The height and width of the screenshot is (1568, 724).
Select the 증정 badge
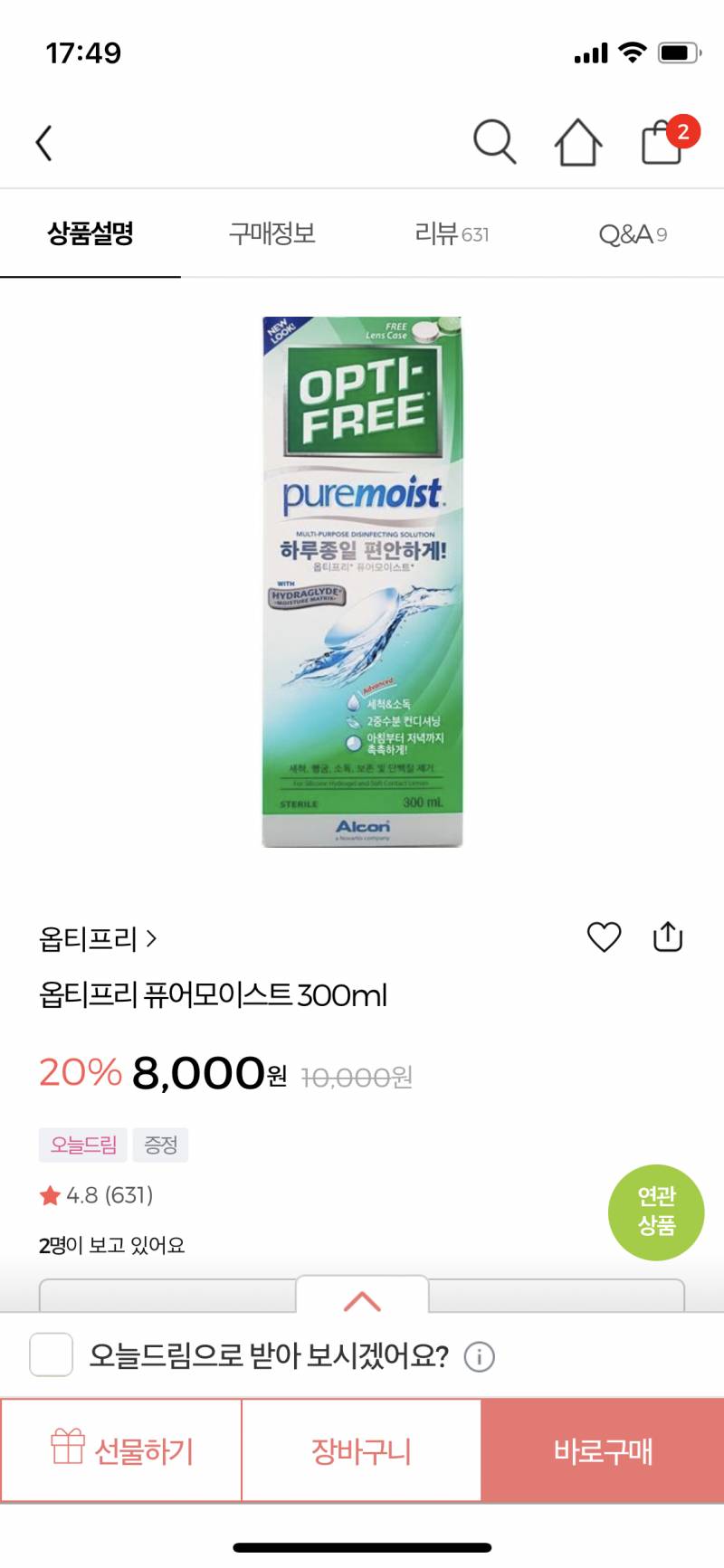coord(160,1145)
